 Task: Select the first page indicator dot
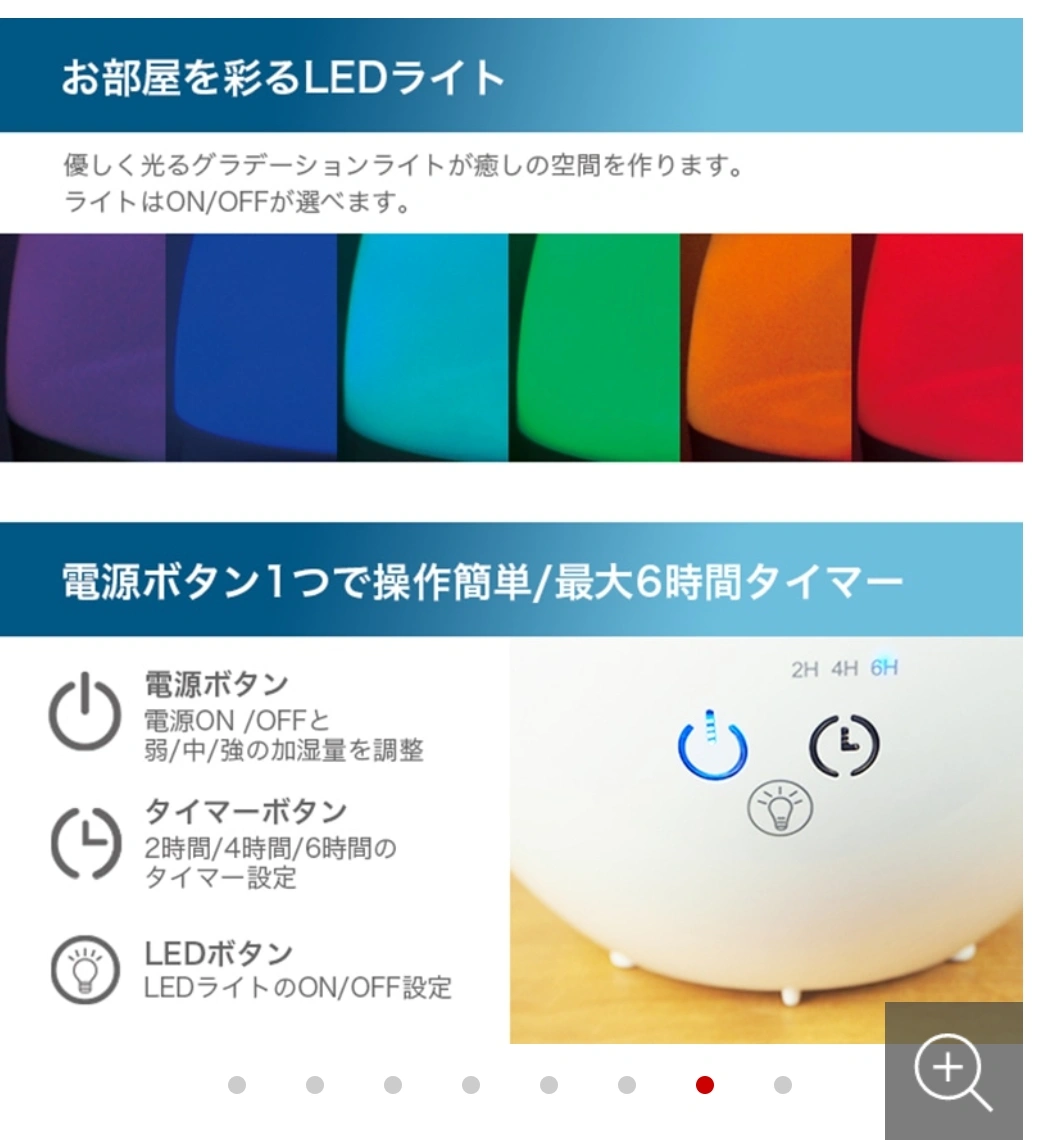coord(237,1085)
